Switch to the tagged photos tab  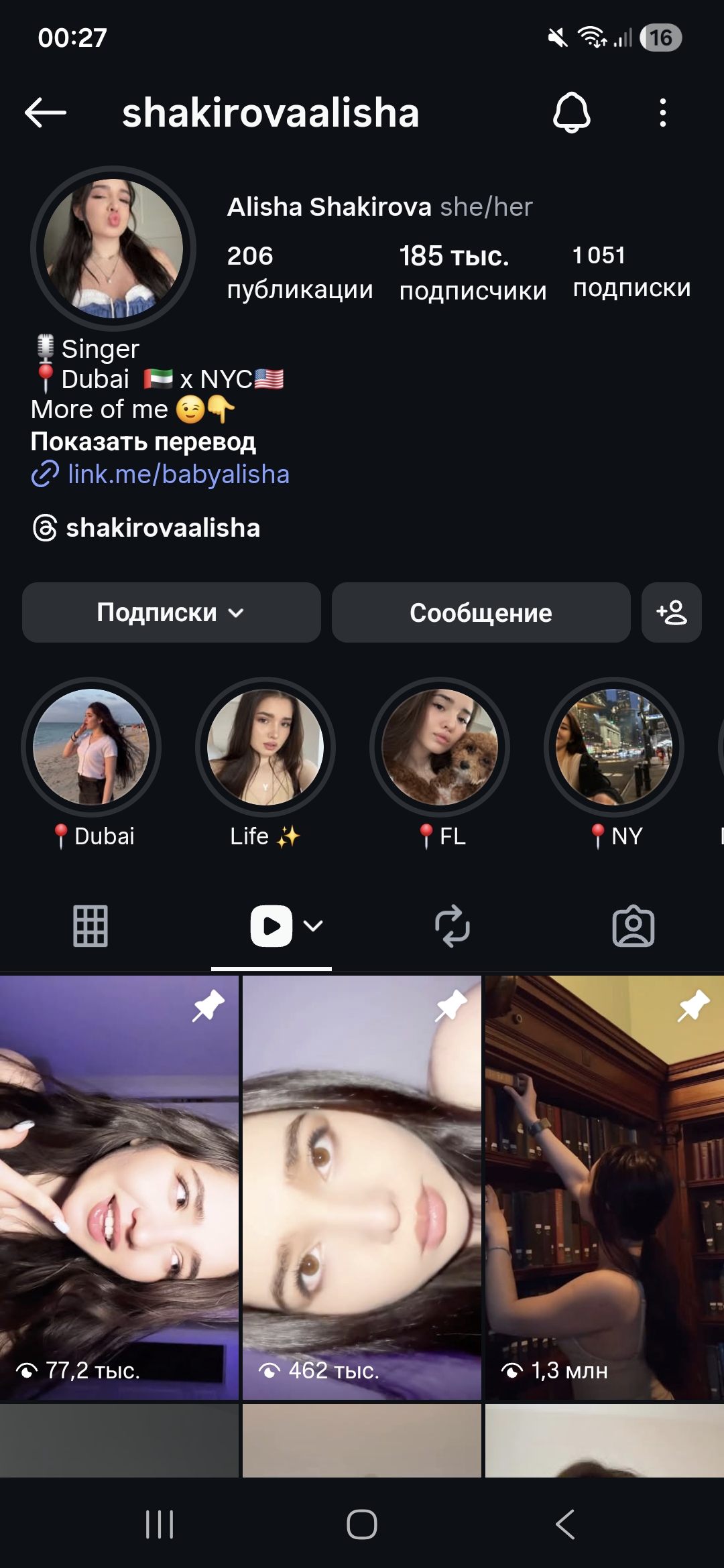click(x=633, y=926)
